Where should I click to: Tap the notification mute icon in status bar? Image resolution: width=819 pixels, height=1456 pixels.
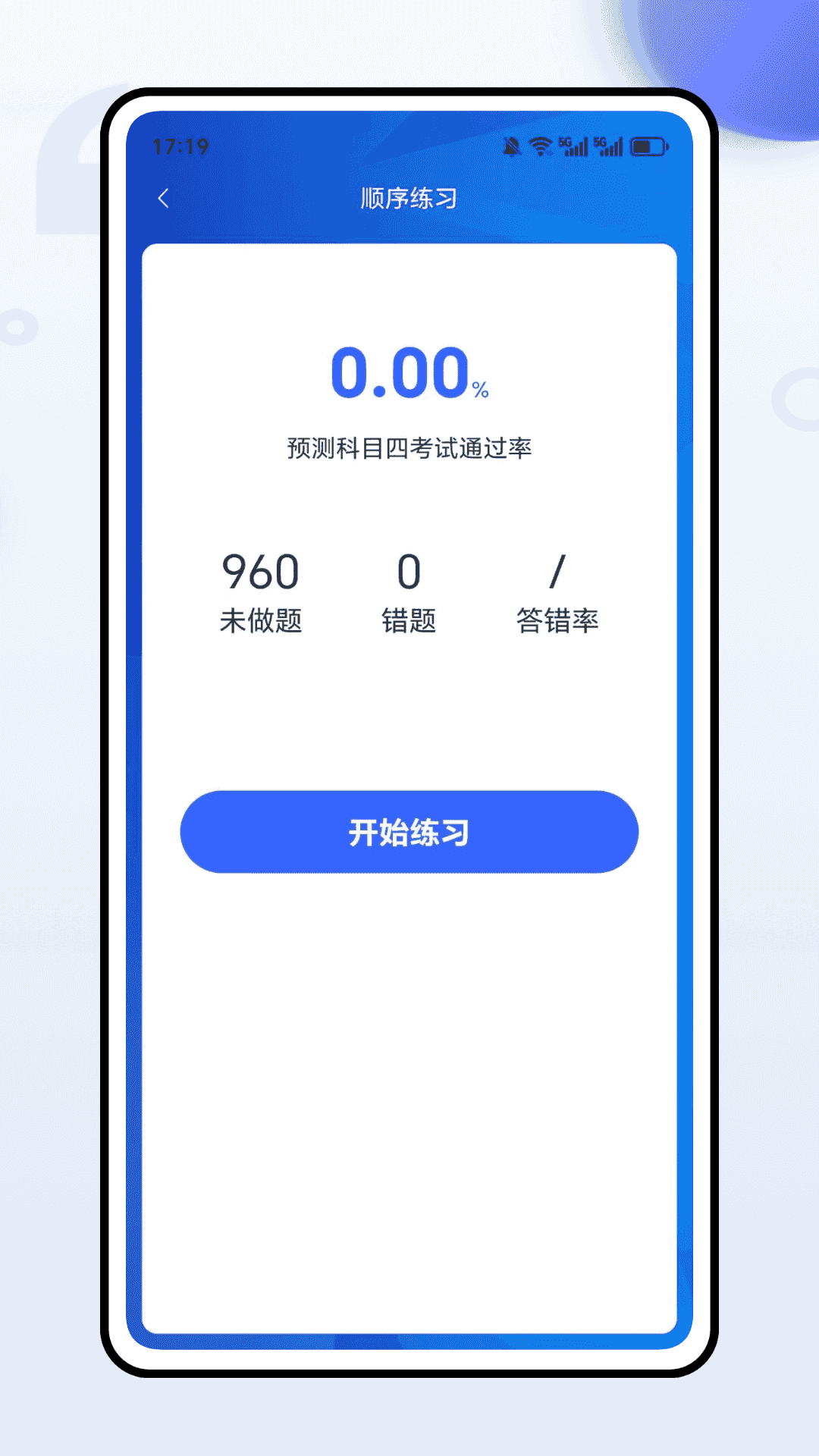[513, 144]
